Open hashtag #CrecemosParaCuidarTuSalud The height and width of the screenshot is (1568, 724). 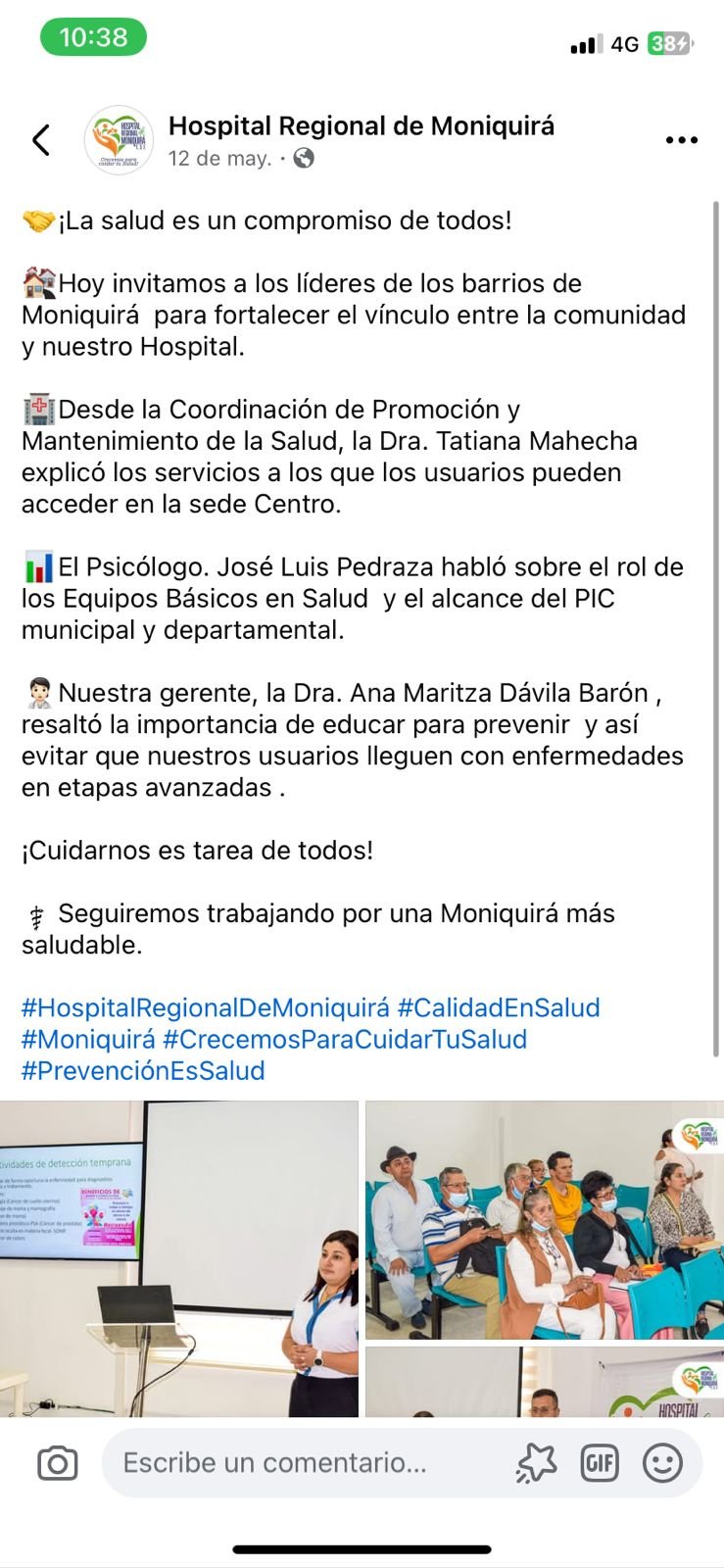pos(345,1039)
